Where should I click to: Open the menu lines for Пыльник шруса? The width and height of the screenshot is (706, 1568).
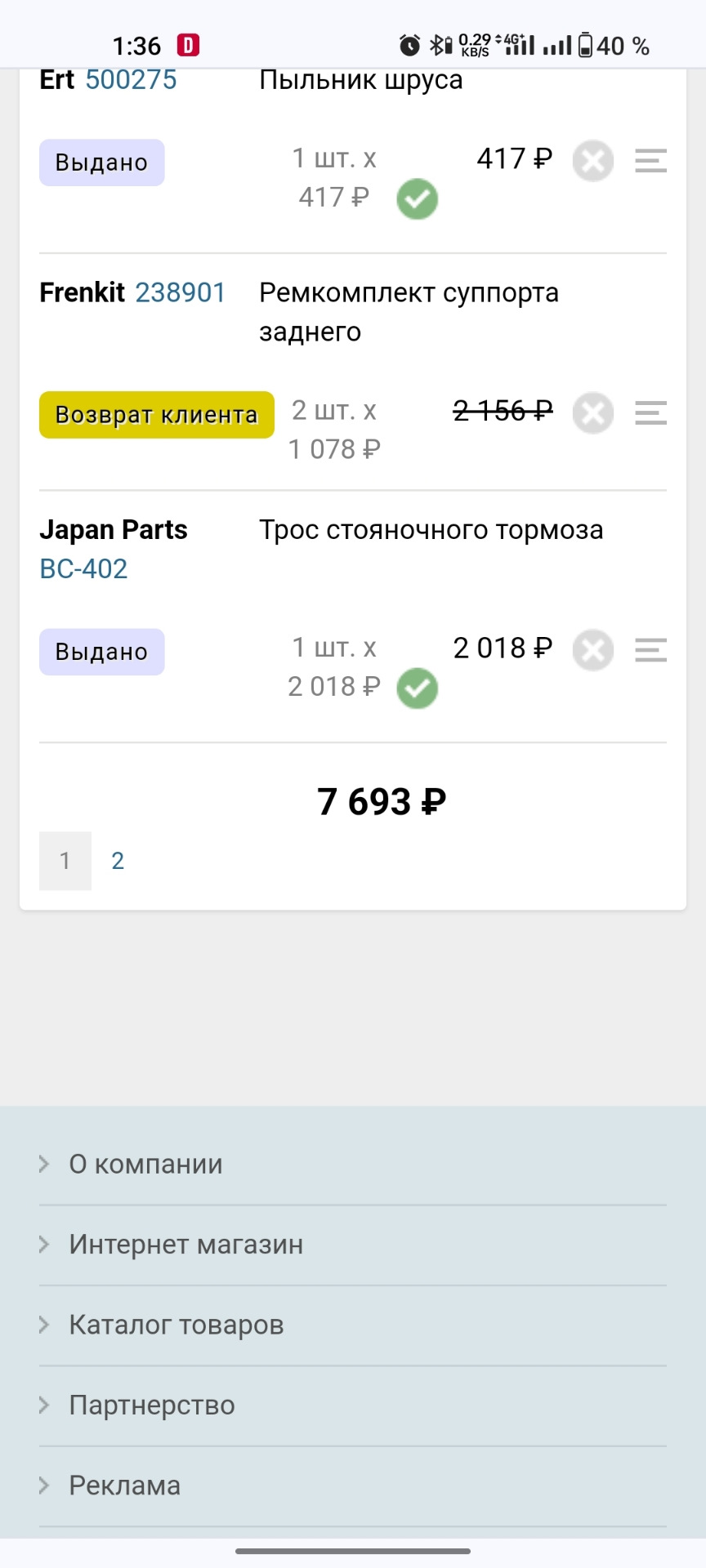click(x=650, y=160)
